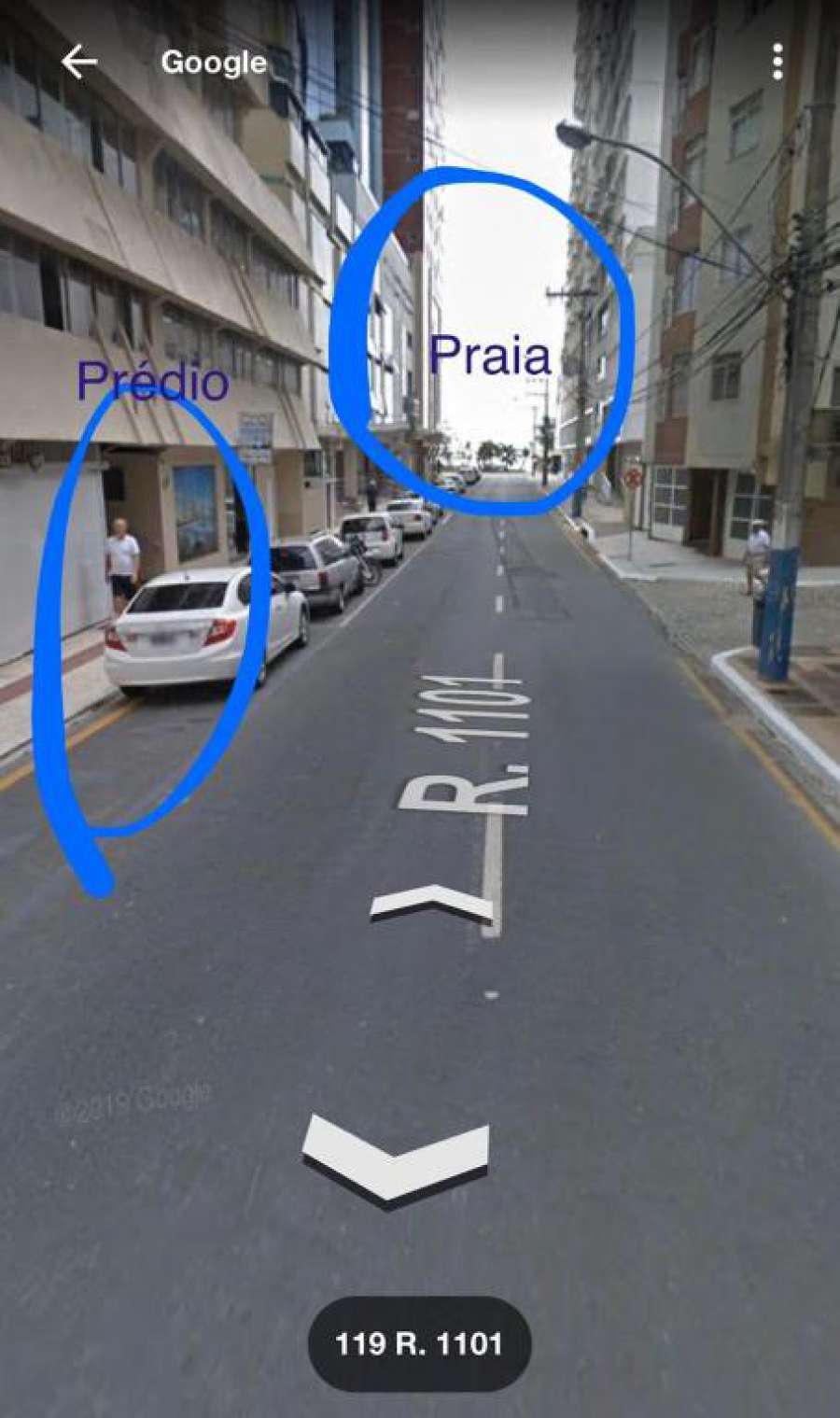Tap the 119 R. 1101 address label
840x1418 pixels.
tap(419, 1343)
